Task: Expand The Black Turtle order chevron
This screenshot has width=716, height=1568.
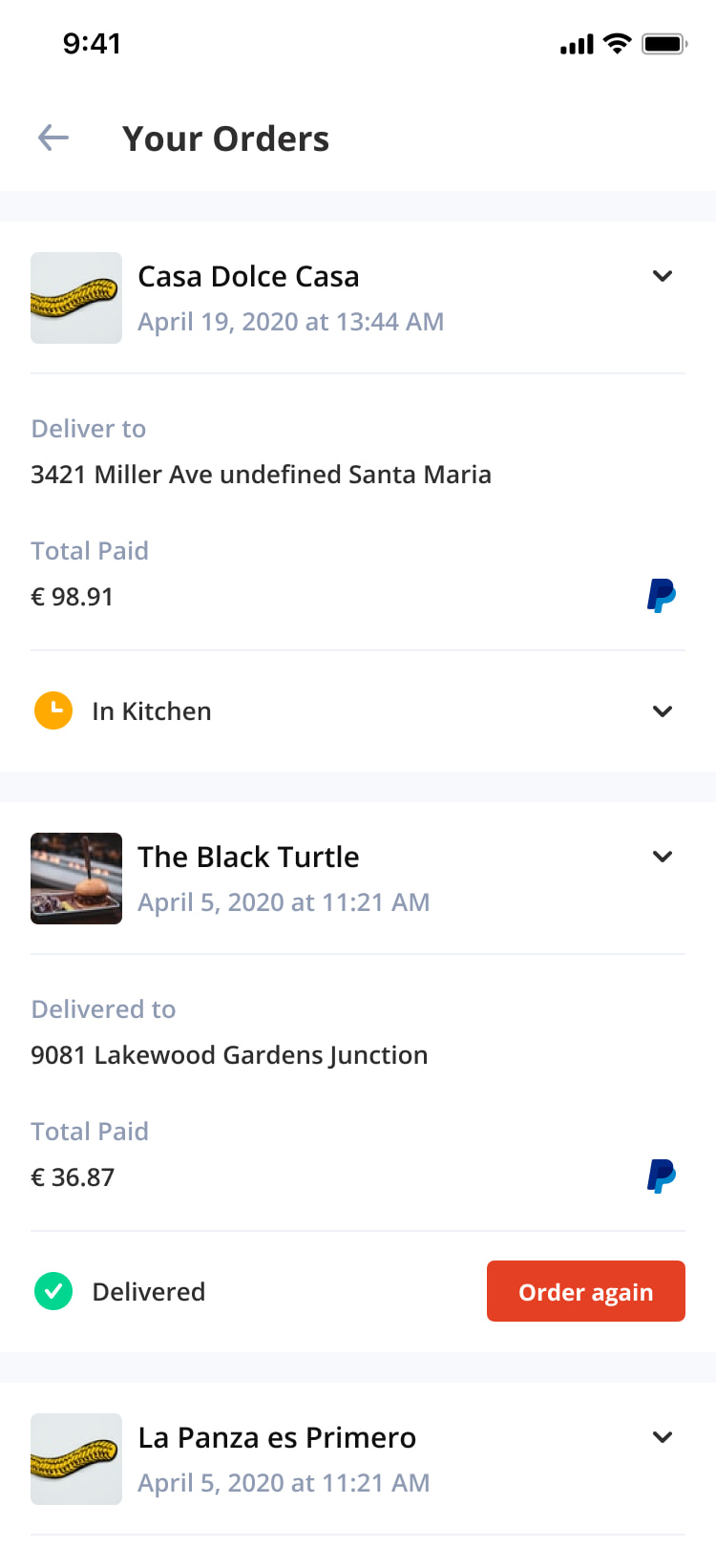Action: 663,857
